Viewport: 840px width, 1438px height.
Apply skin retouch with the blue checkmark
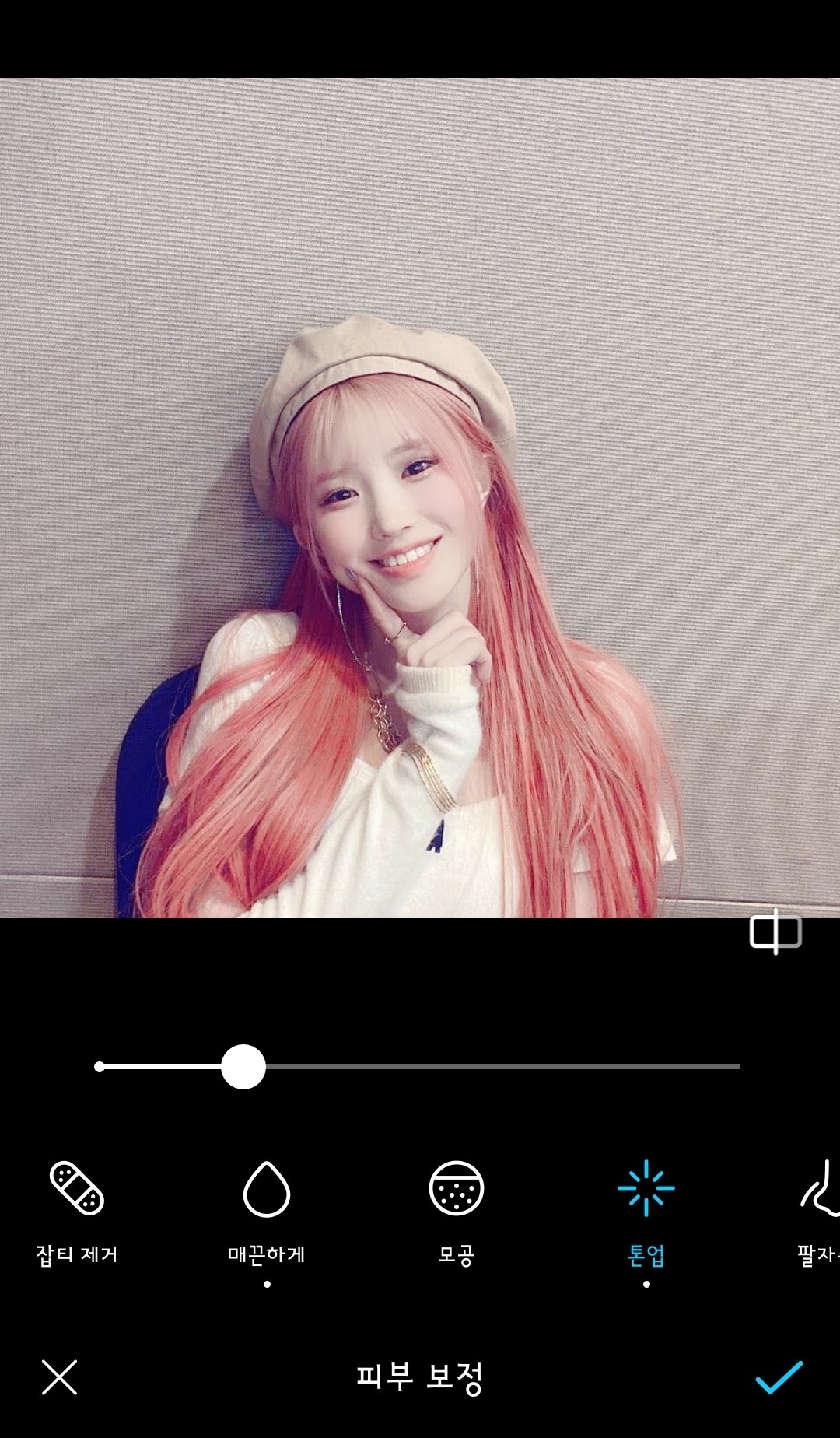point(779,1377)
